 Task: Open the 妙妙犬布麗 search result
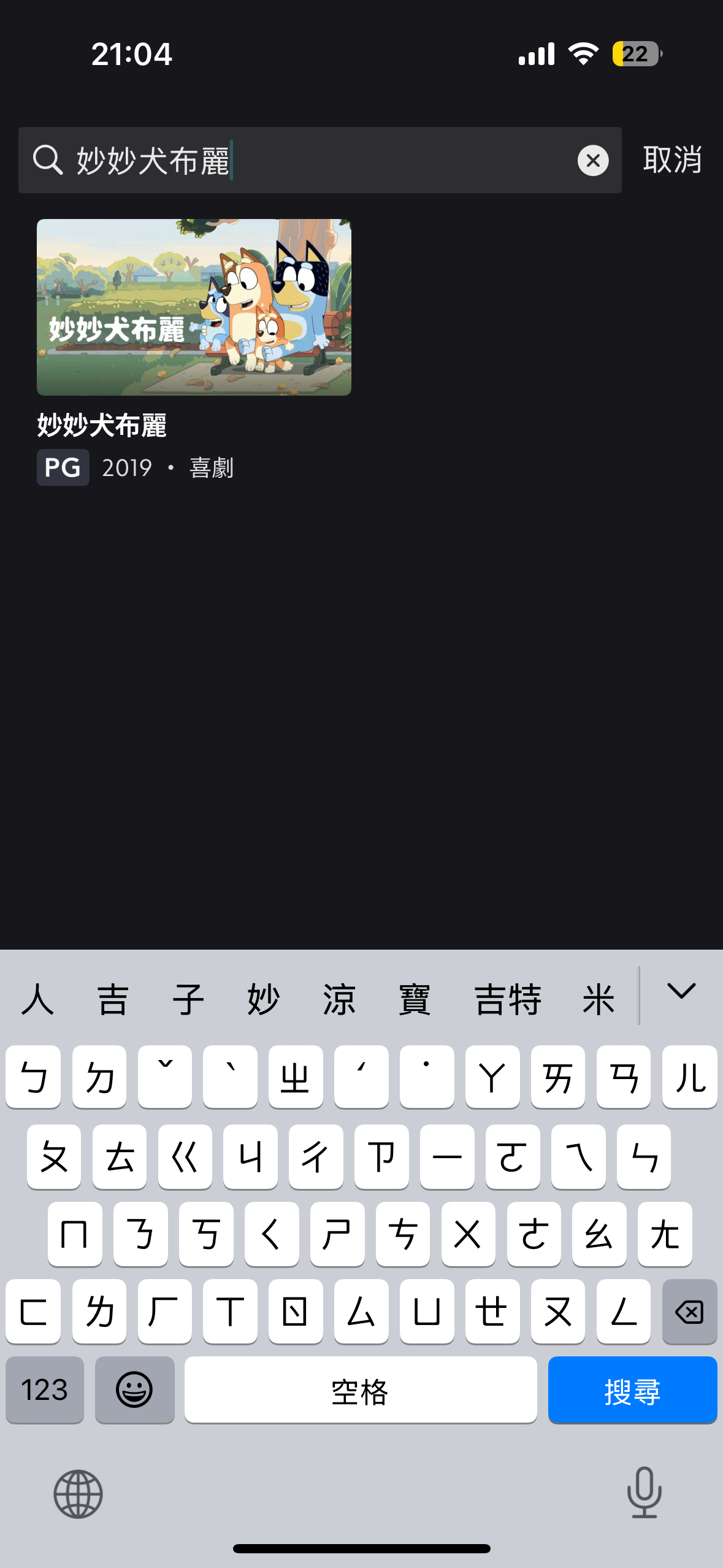[x=194, y=307]
